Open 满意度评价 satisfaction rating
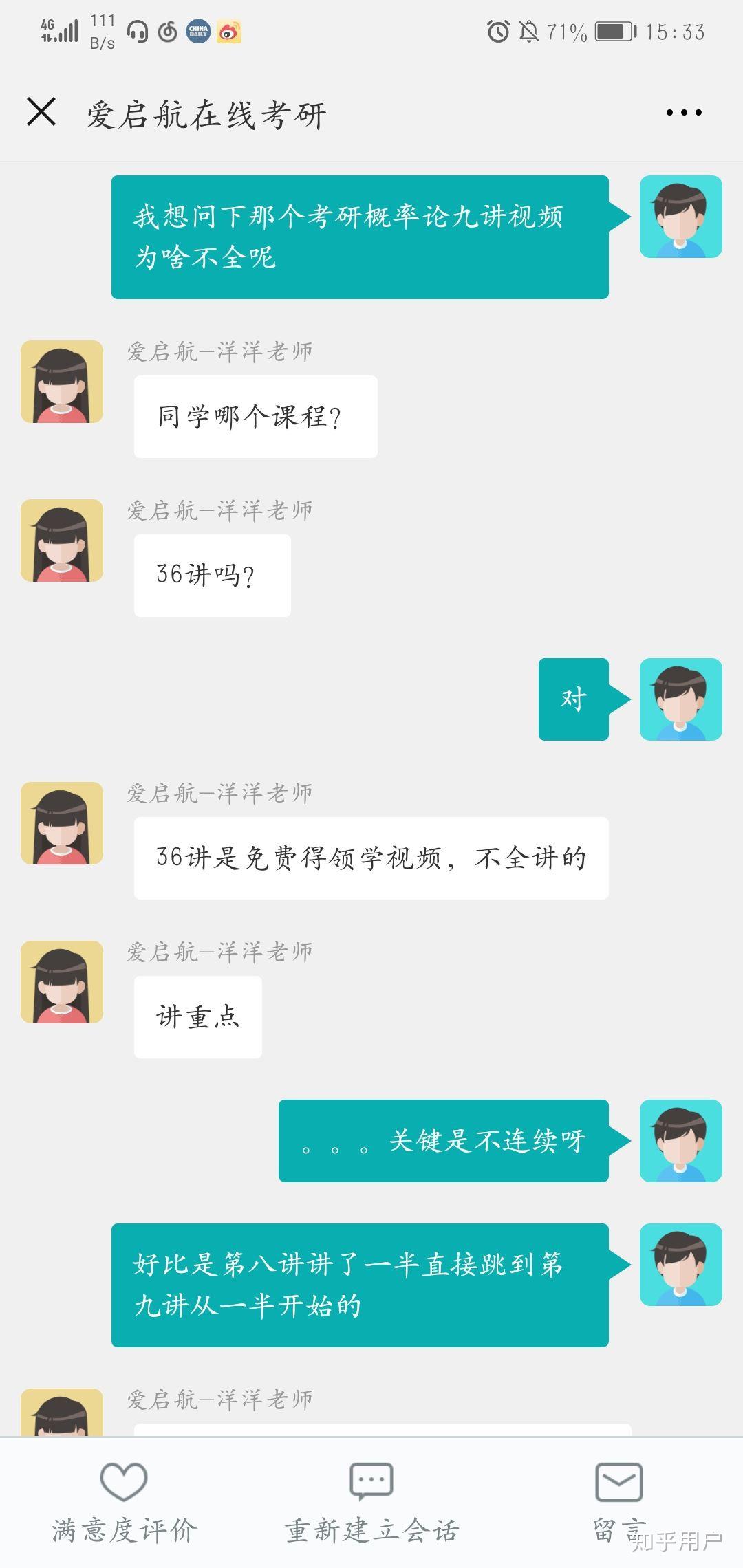Viewport: 743px width, 1568px height. coord(124,1503)
